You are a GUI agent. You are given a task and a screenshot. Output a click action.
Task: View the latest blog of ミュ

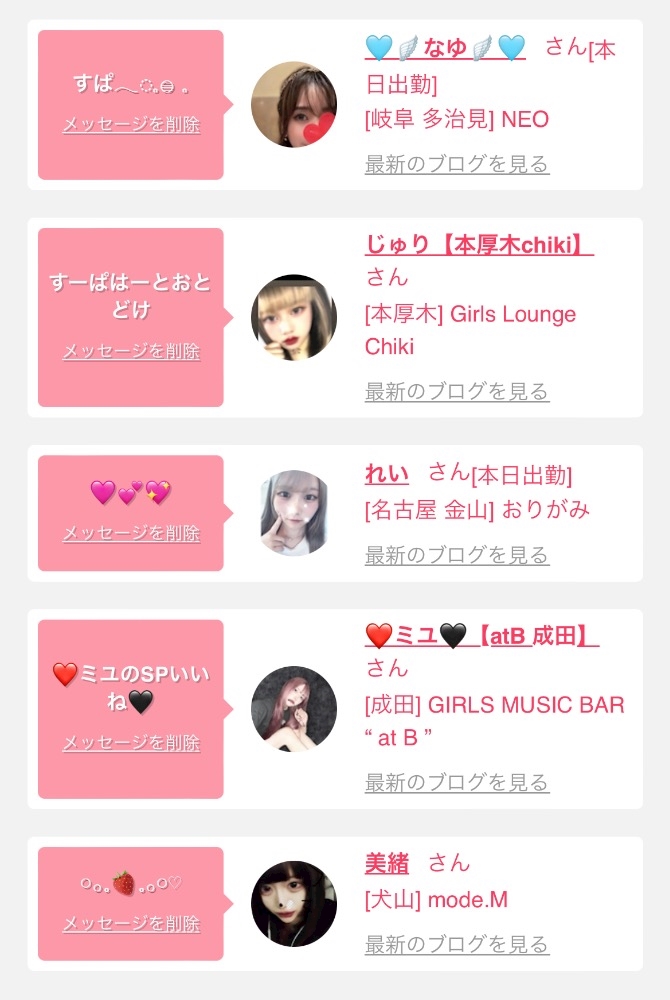[x=457, y=782]
